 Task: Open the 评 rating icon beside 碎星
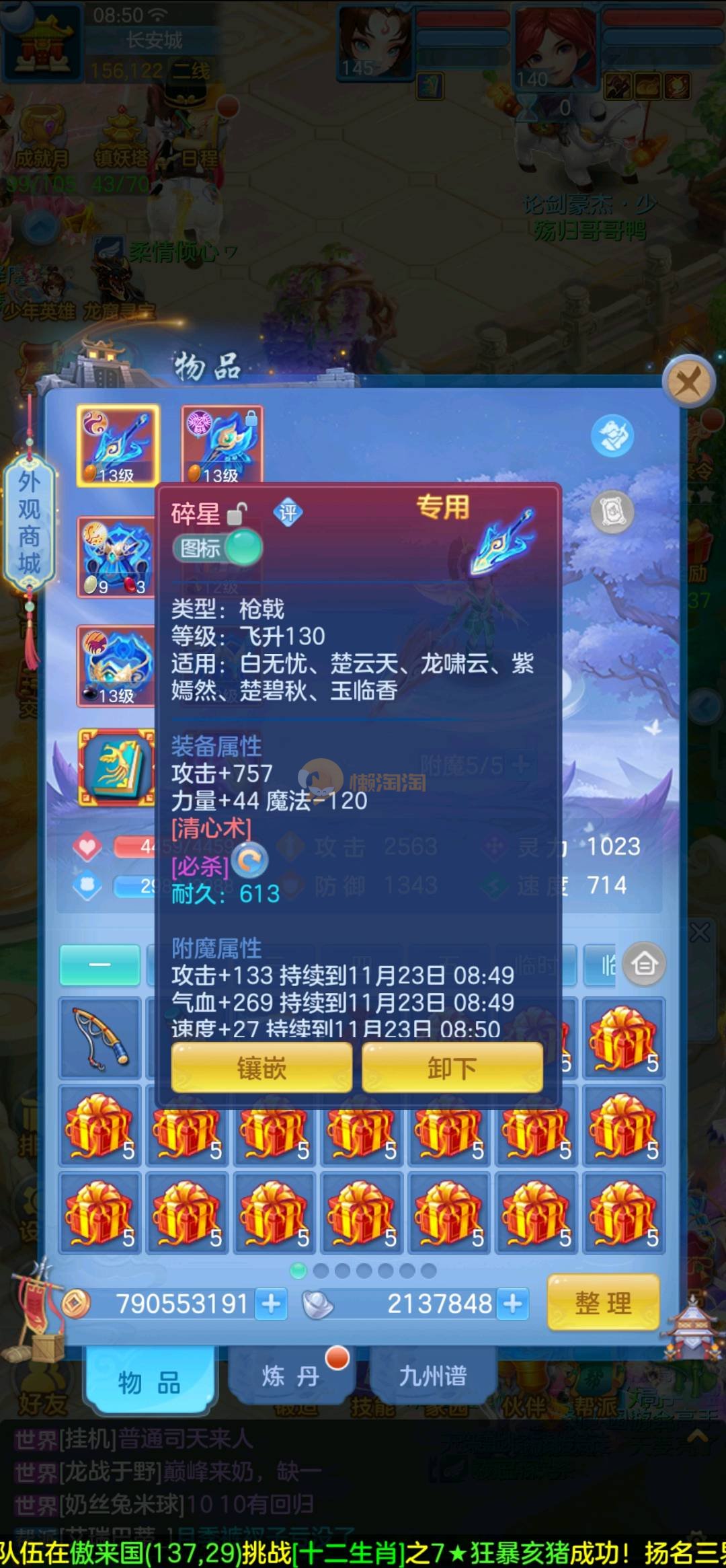tap(288, 514)
